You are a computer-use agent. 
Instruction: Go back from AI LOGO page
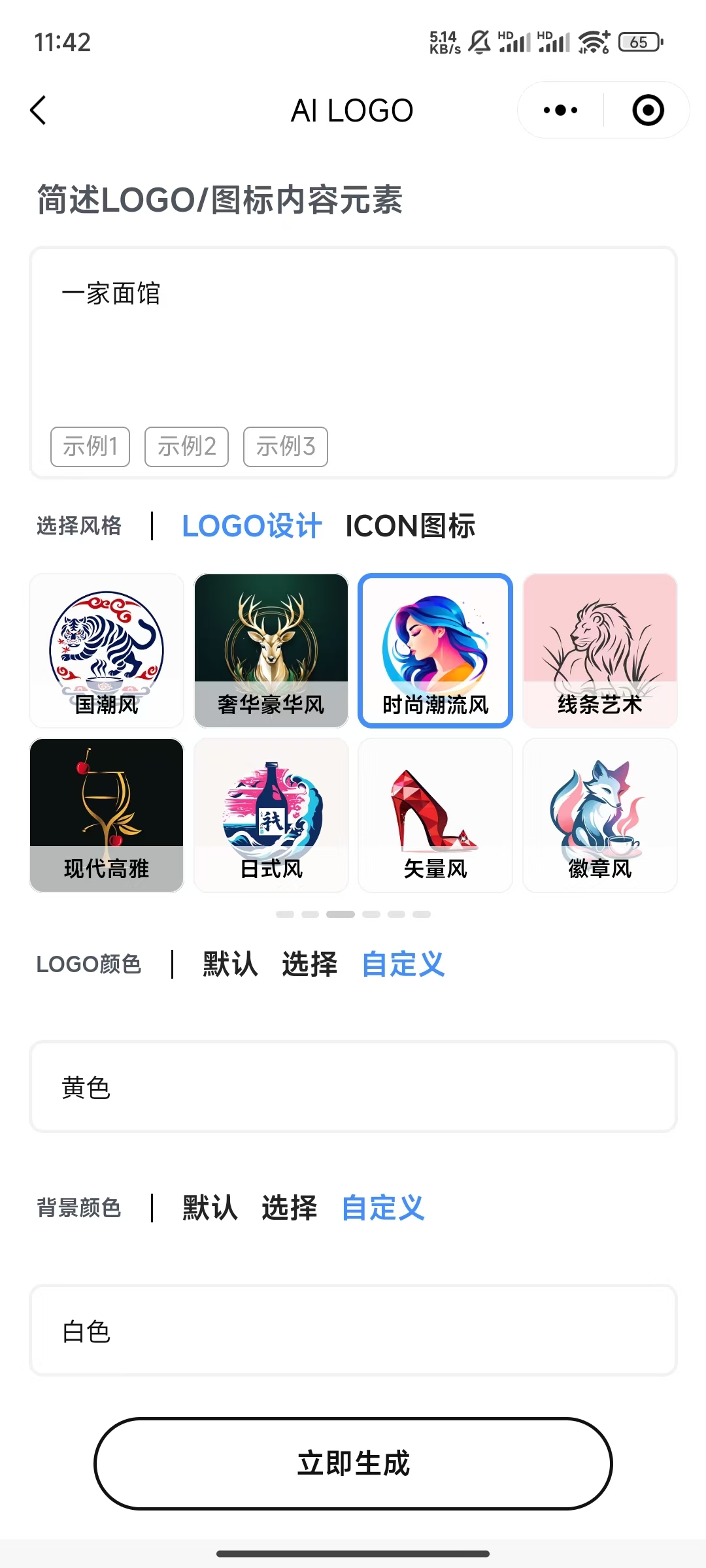(39, 110)
